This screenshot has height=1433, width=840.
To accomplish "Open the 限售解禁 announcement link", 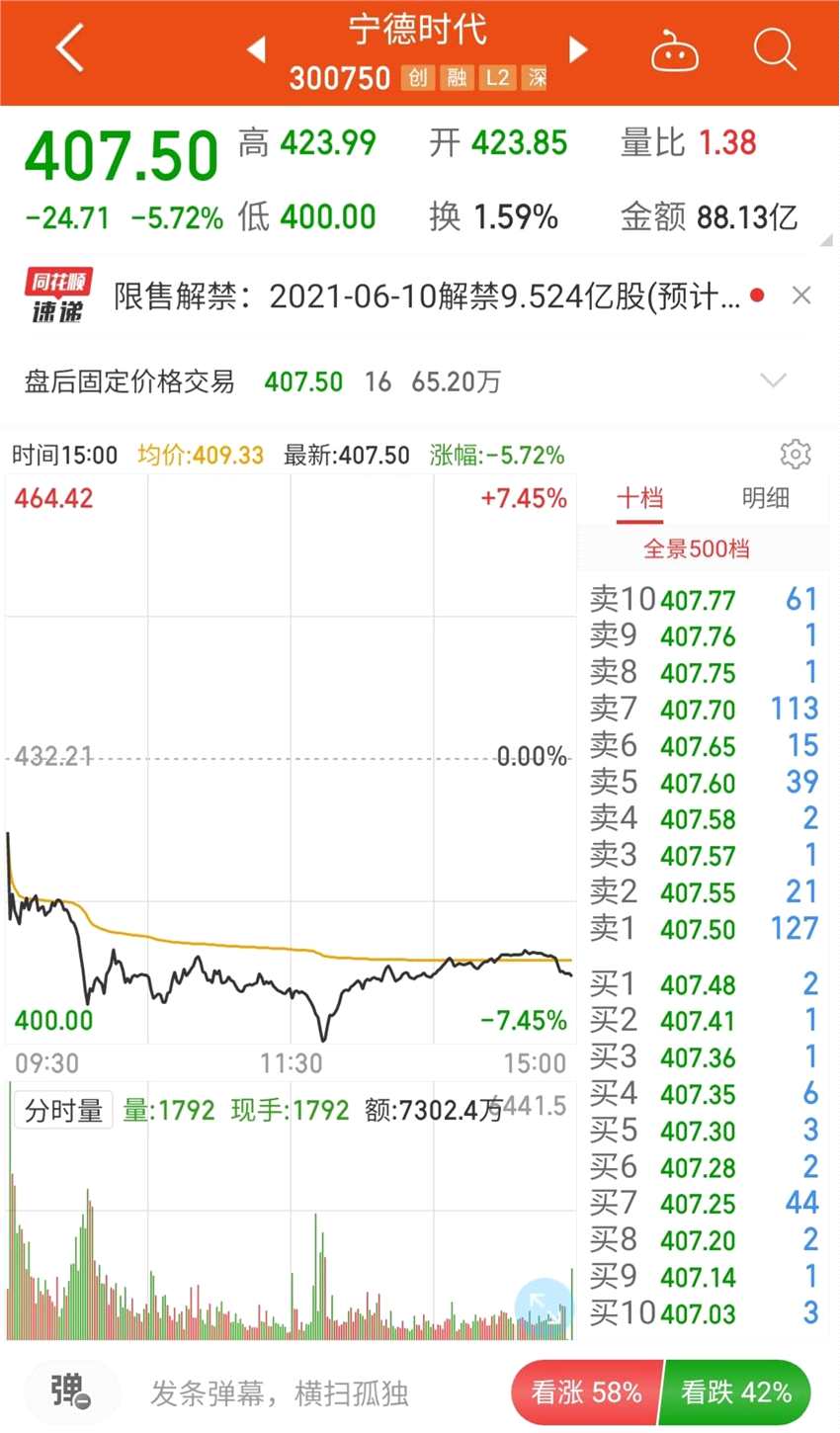I will click(x=425, y=294).
